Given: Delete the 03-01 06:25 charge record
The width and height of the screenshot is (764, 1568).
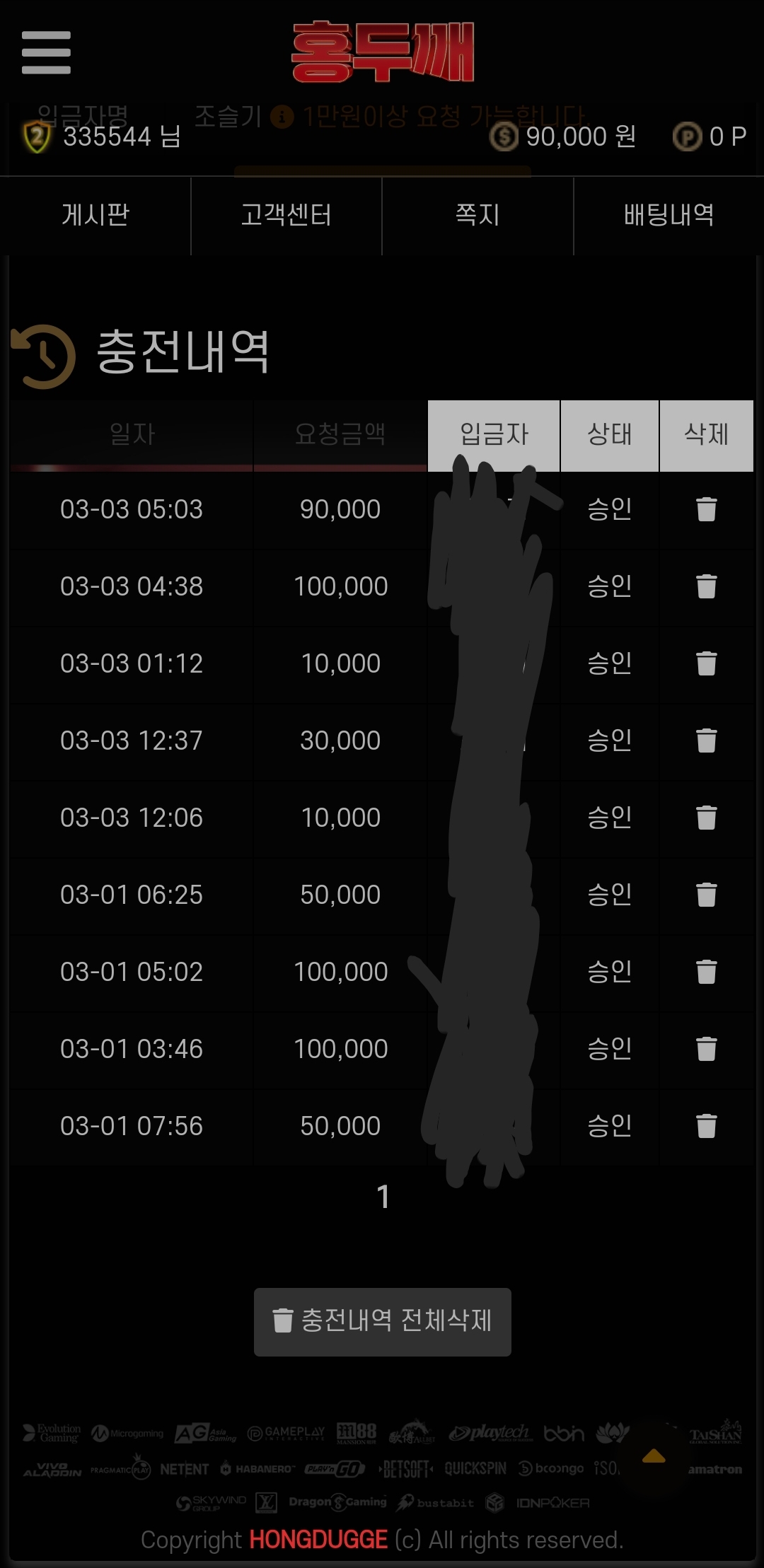Looking at the screenshot, I should pos(706,895).
